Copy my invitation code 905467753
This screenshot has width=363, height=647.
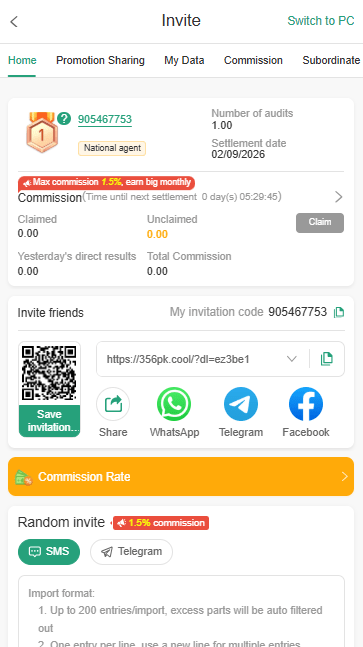click(339, 312)
